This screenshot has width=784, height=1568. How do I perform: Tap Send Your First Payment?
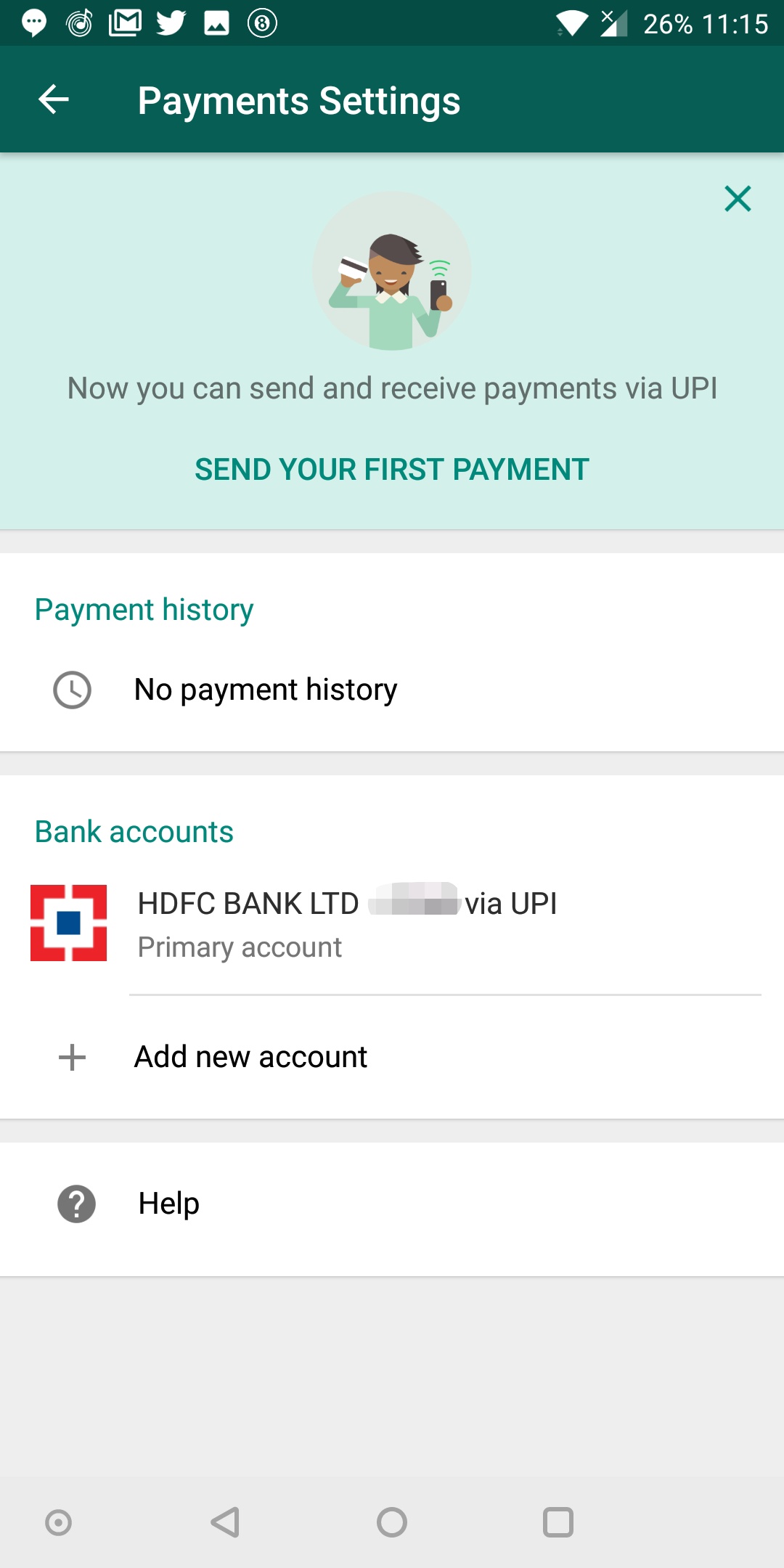click(392, 469)
